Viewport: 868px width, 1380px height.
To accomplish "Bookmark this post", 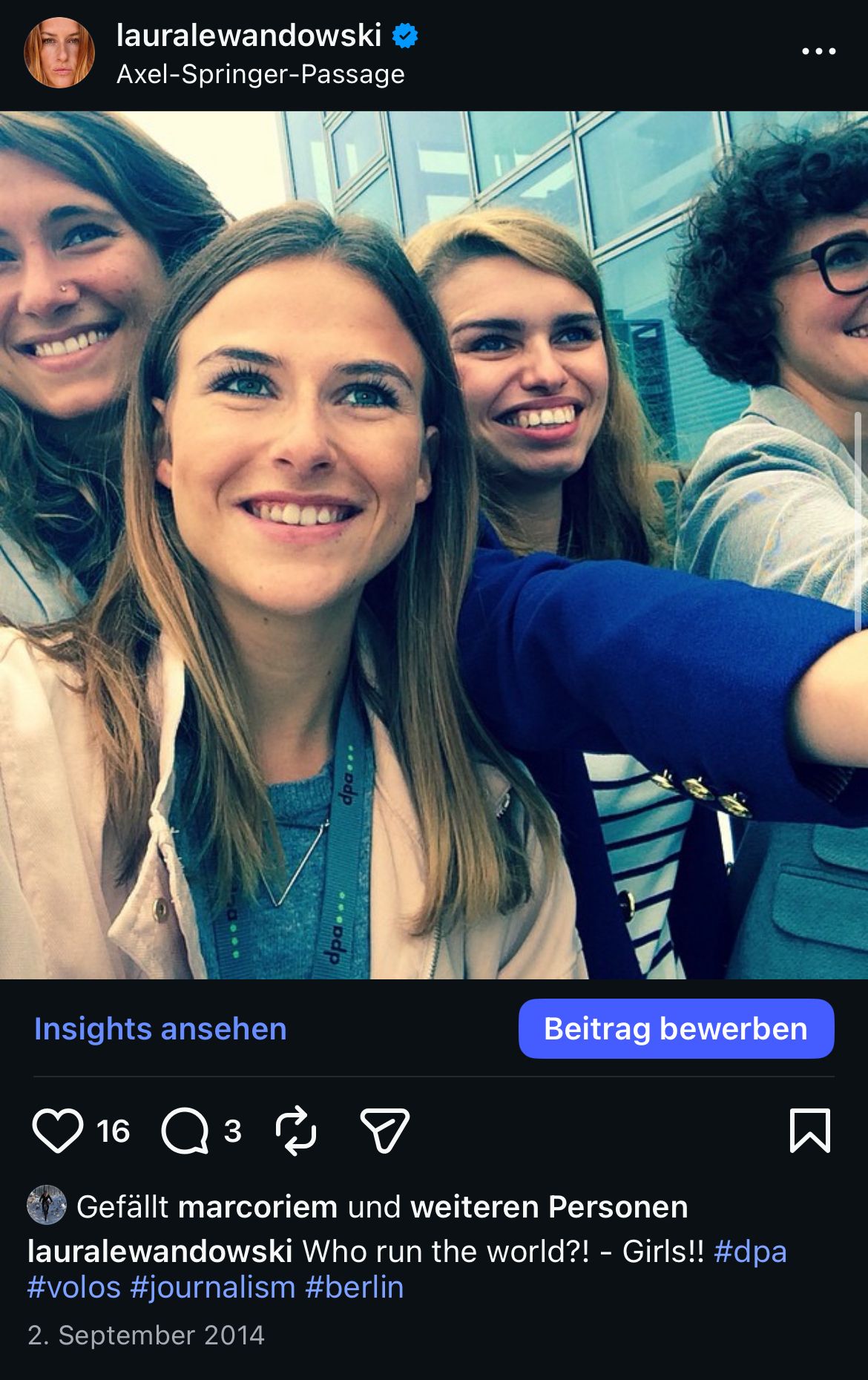I will point(809,1131).
